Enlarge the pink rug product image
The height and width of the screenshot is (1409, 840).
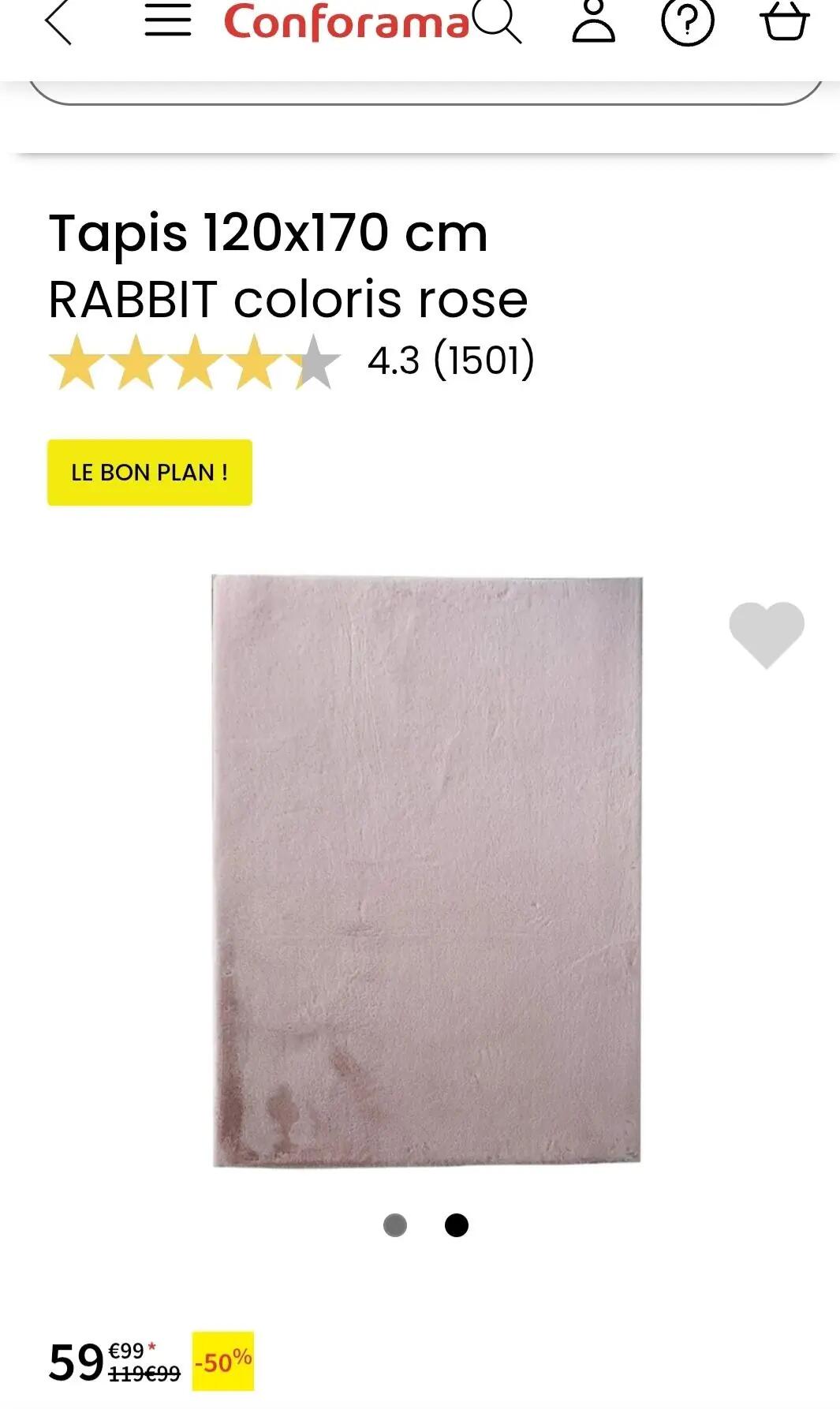(427, 871)
